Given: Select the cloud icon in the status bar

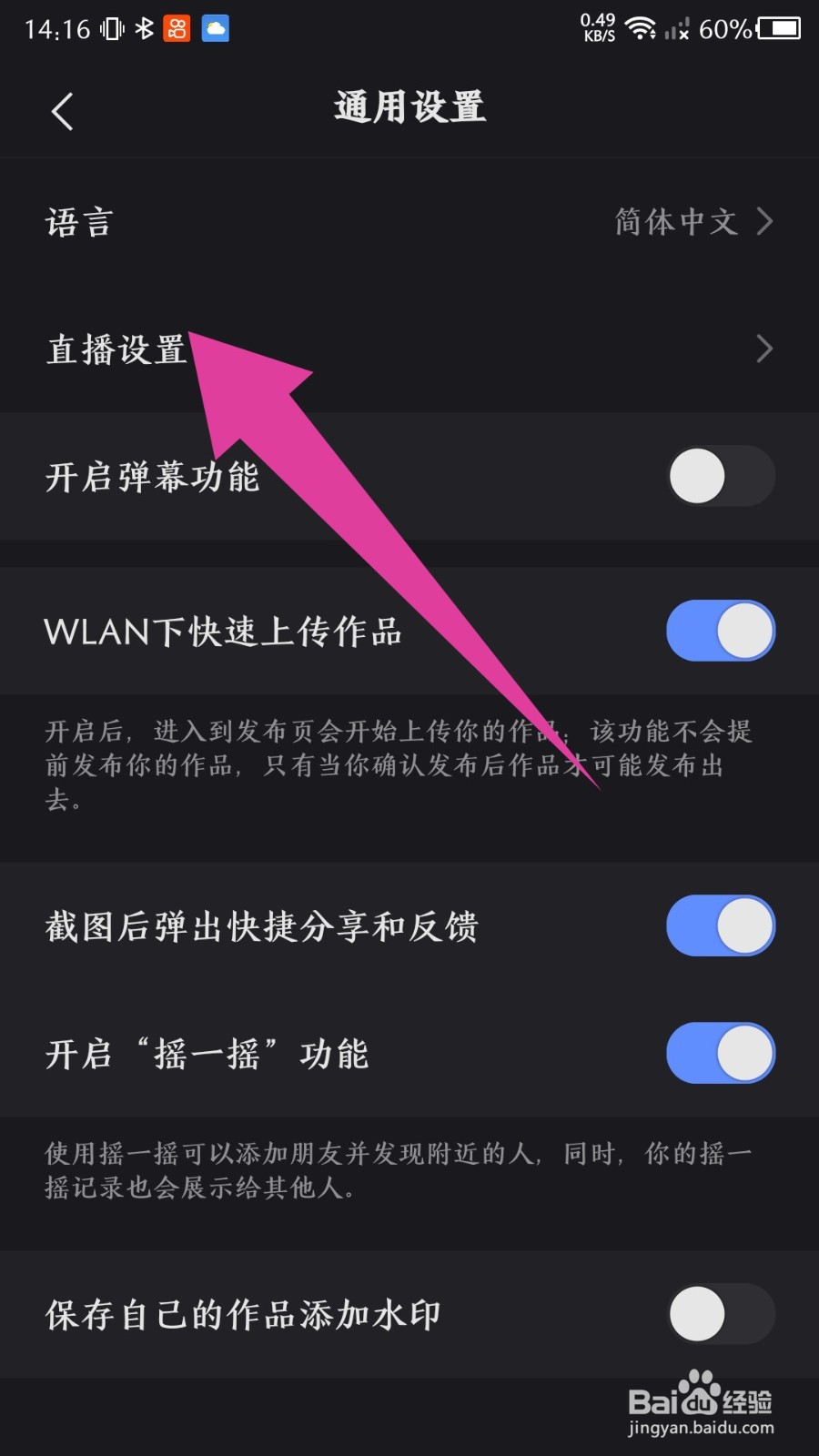Looking at the screenshot, I should 215,28.
